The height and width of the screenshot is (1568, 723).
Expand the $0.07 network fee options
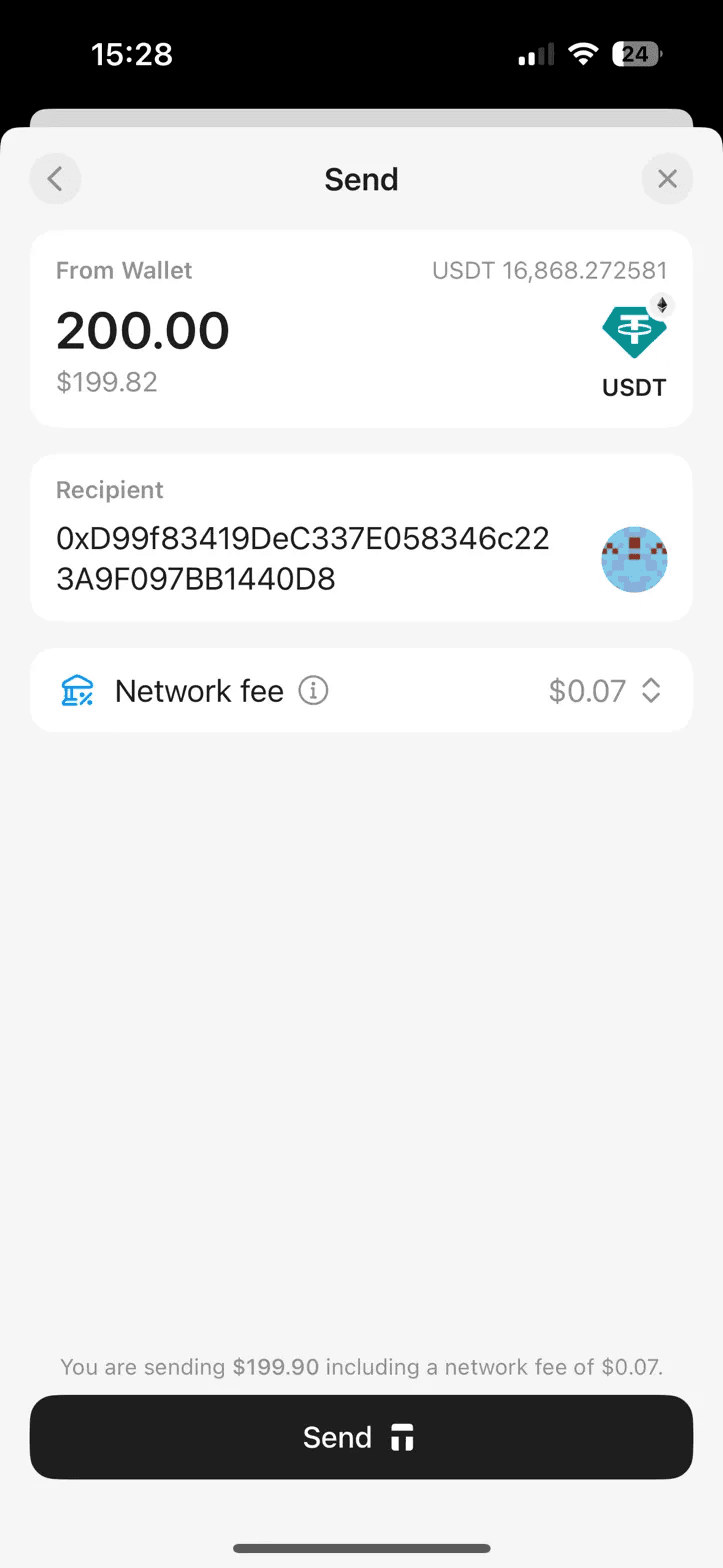(x=651, y=691)
